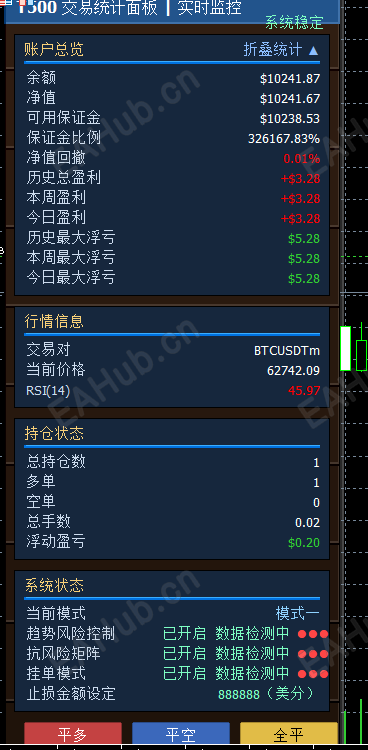Collapse the stats via 折叠统计

click(281, 50)
